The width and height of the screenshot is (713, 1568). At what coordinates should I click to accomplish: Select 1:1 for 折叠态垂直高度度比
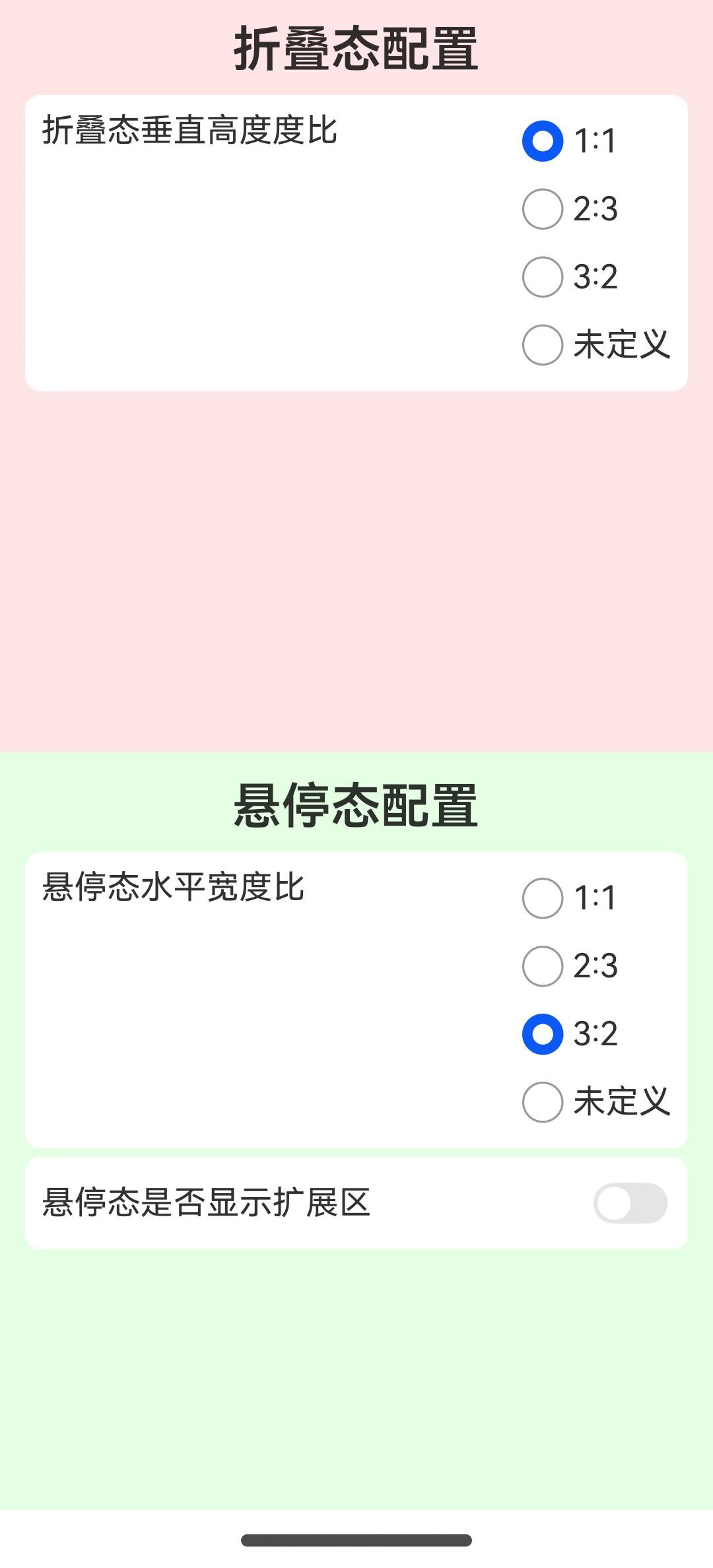(x=543, y=141)
